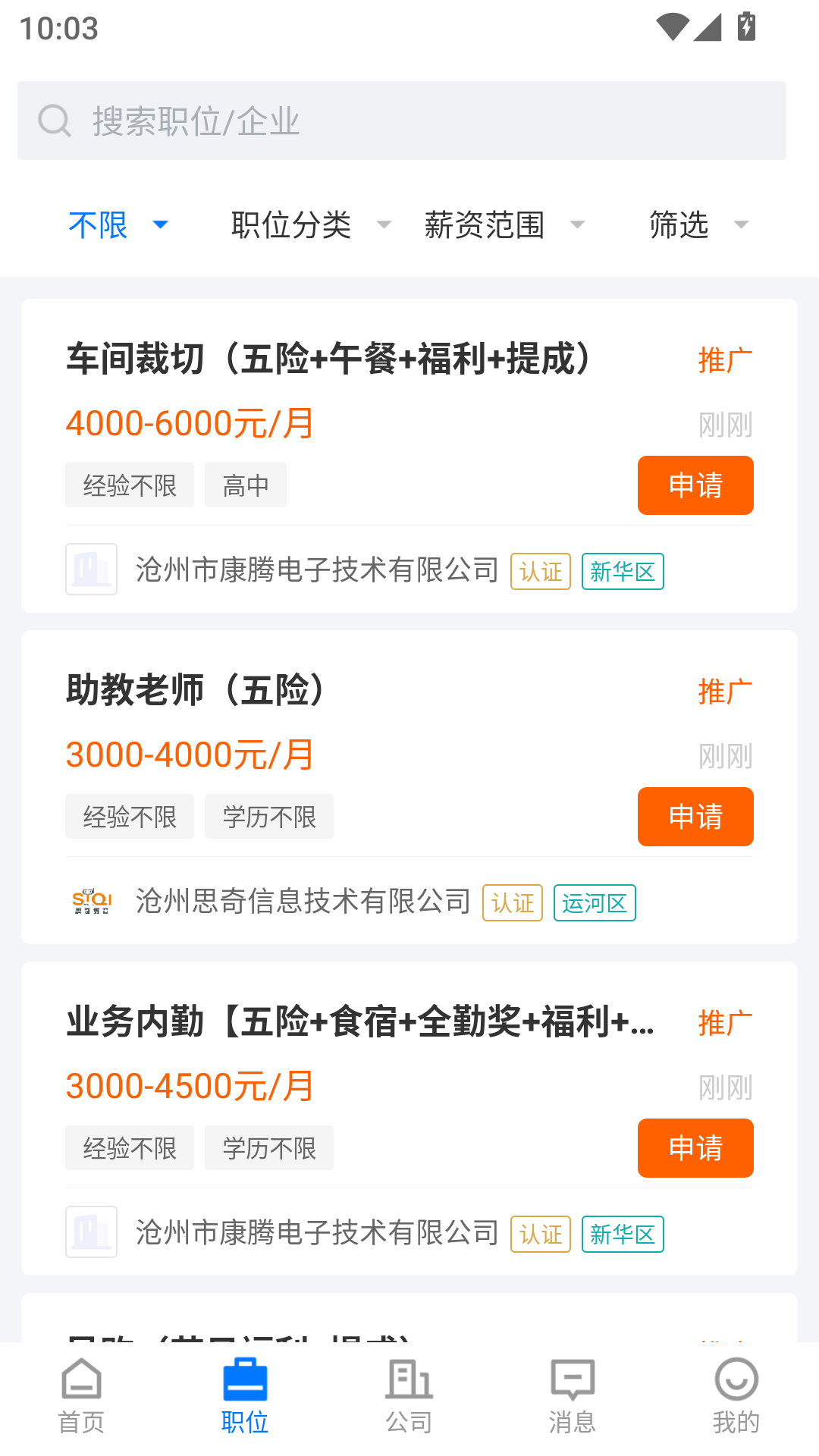Open the 首页 home tab icon

click(x=81, y=1382)
